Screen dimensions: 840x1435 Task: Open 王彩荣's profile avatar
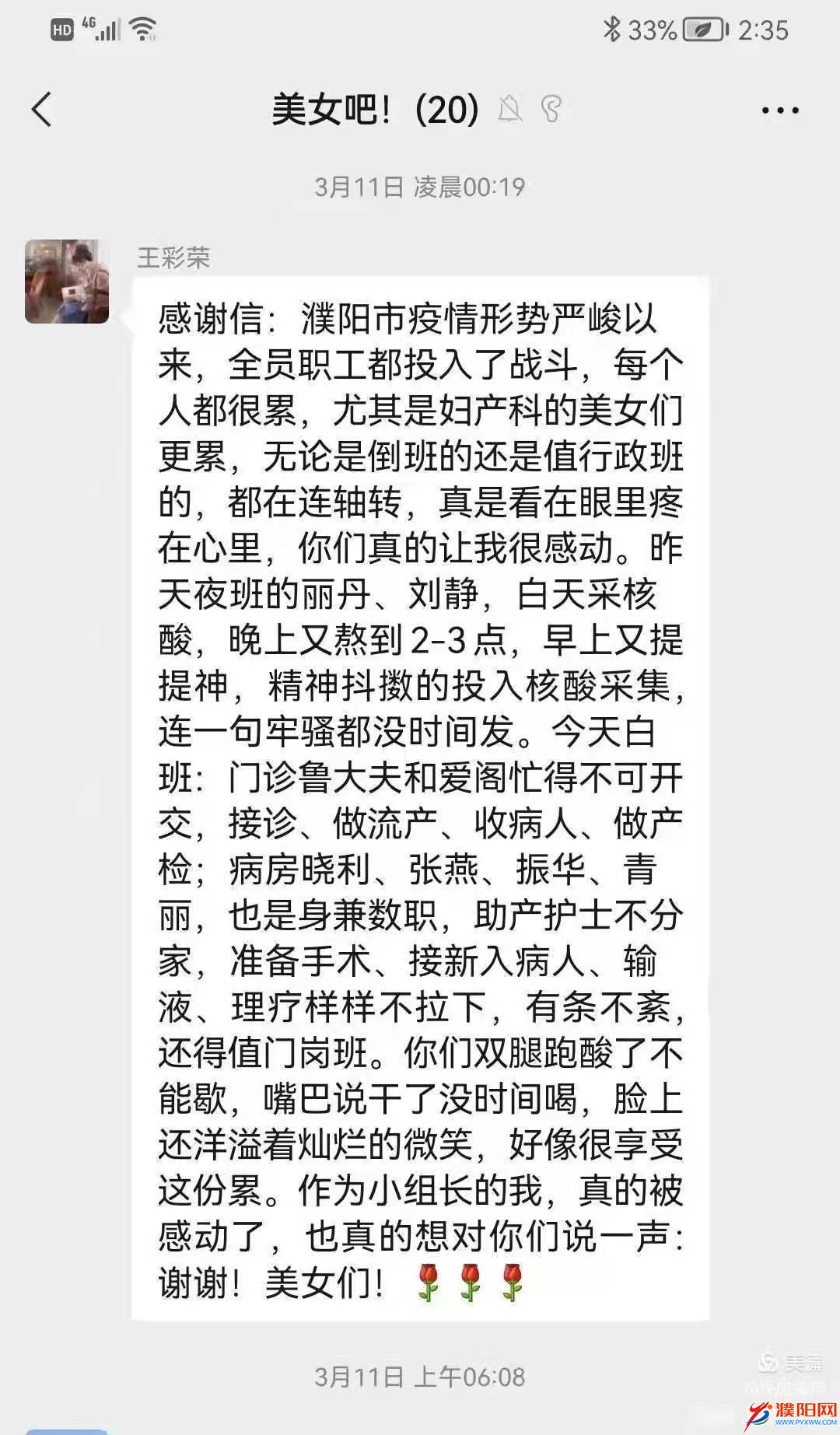[67, 282]
